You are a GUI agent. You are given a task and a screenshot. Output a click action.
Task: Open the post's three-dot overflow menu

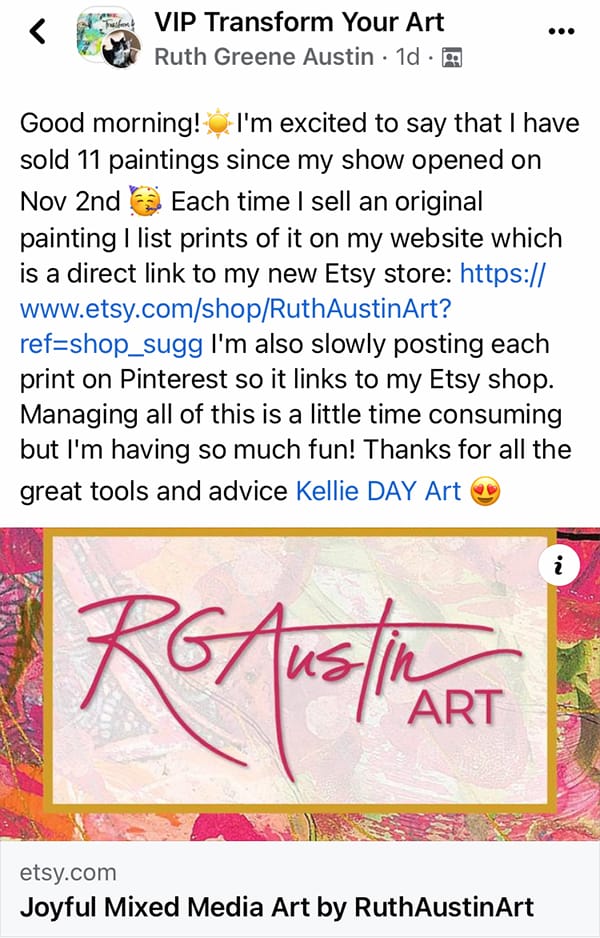coord(563,30)
